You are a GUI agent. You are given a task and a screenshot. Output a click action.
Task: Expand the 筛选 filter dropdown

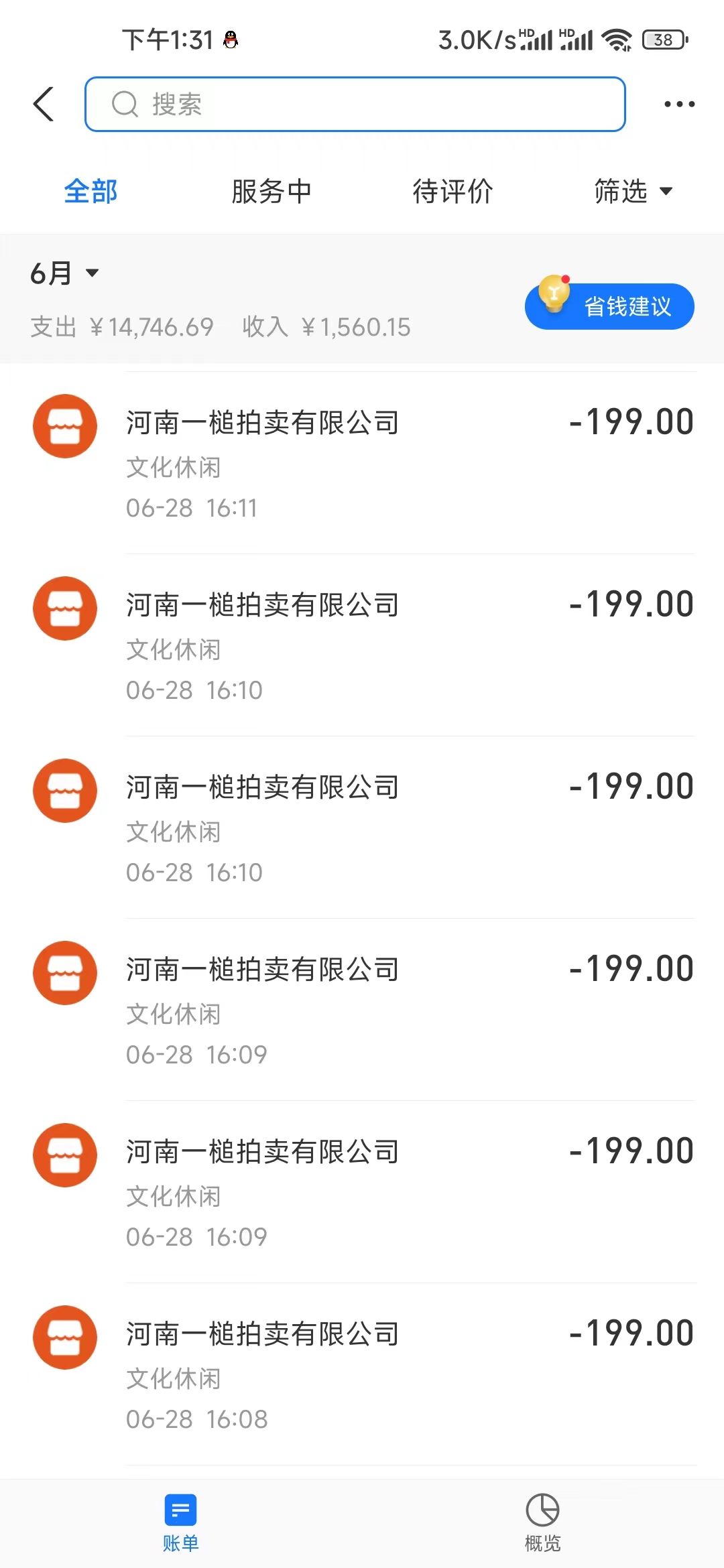point(632,192)
